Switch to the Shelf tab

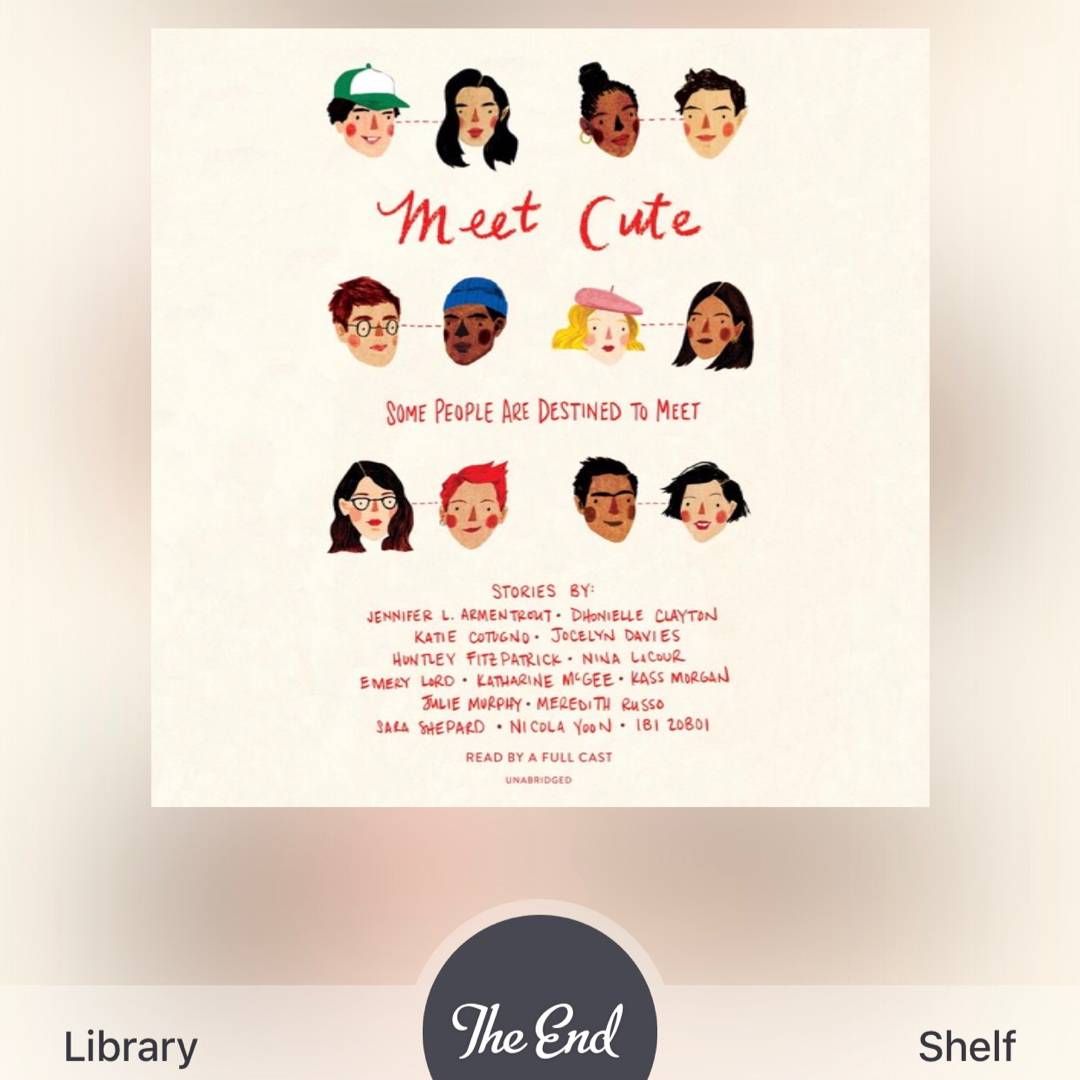[966, 1047]
